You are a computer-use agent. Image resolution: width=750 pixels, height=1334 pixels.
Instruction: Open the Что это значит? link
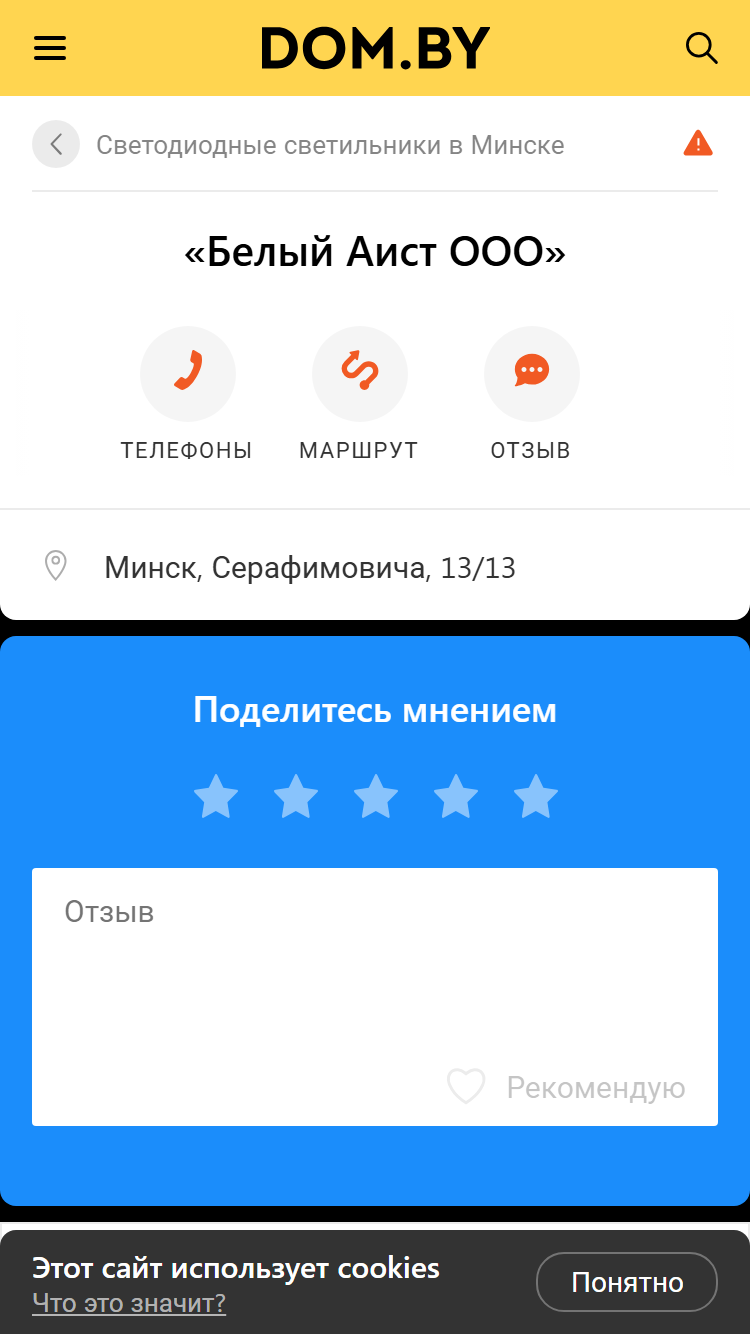[x=129, y=1303]
